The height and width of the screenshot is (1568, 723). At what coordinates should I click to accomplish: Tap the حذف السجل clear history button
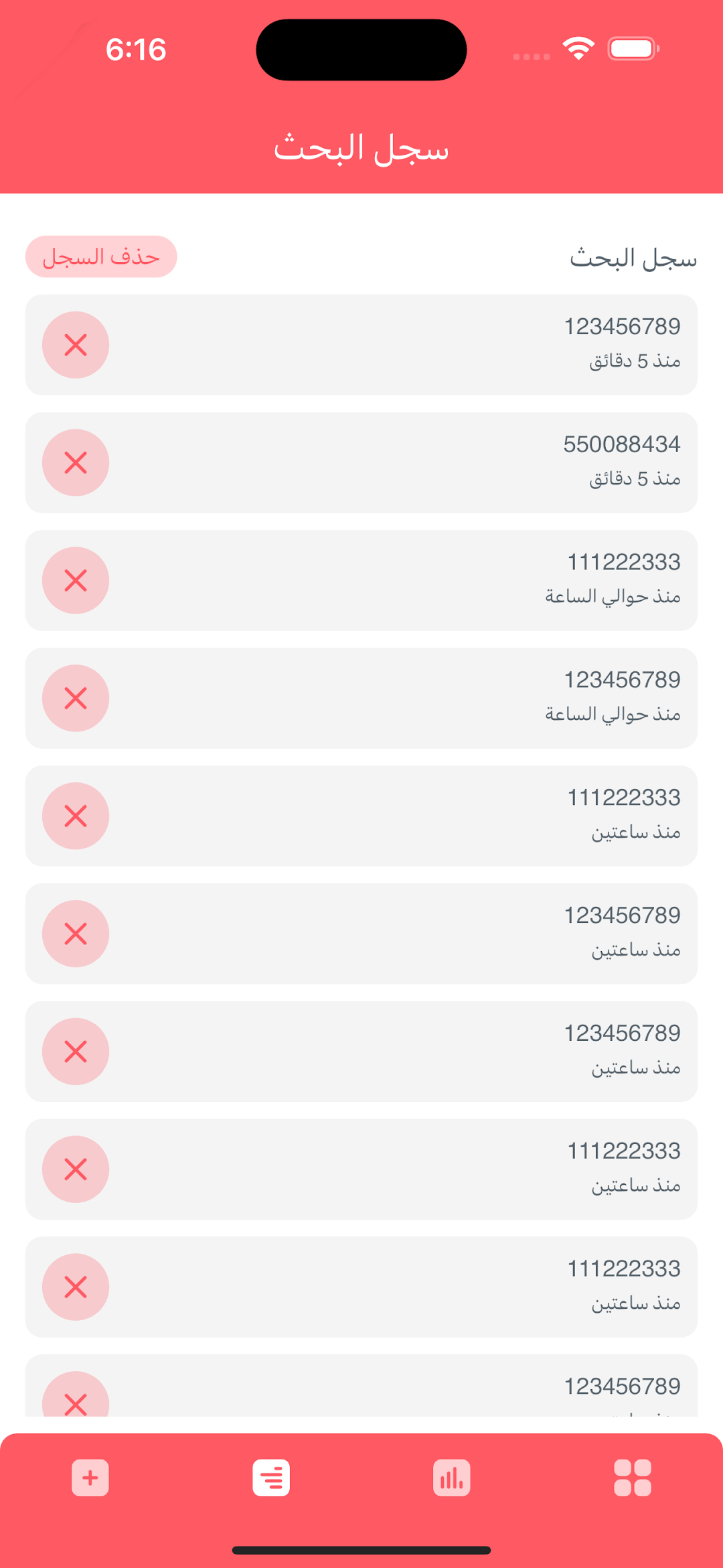coord(101,257)
